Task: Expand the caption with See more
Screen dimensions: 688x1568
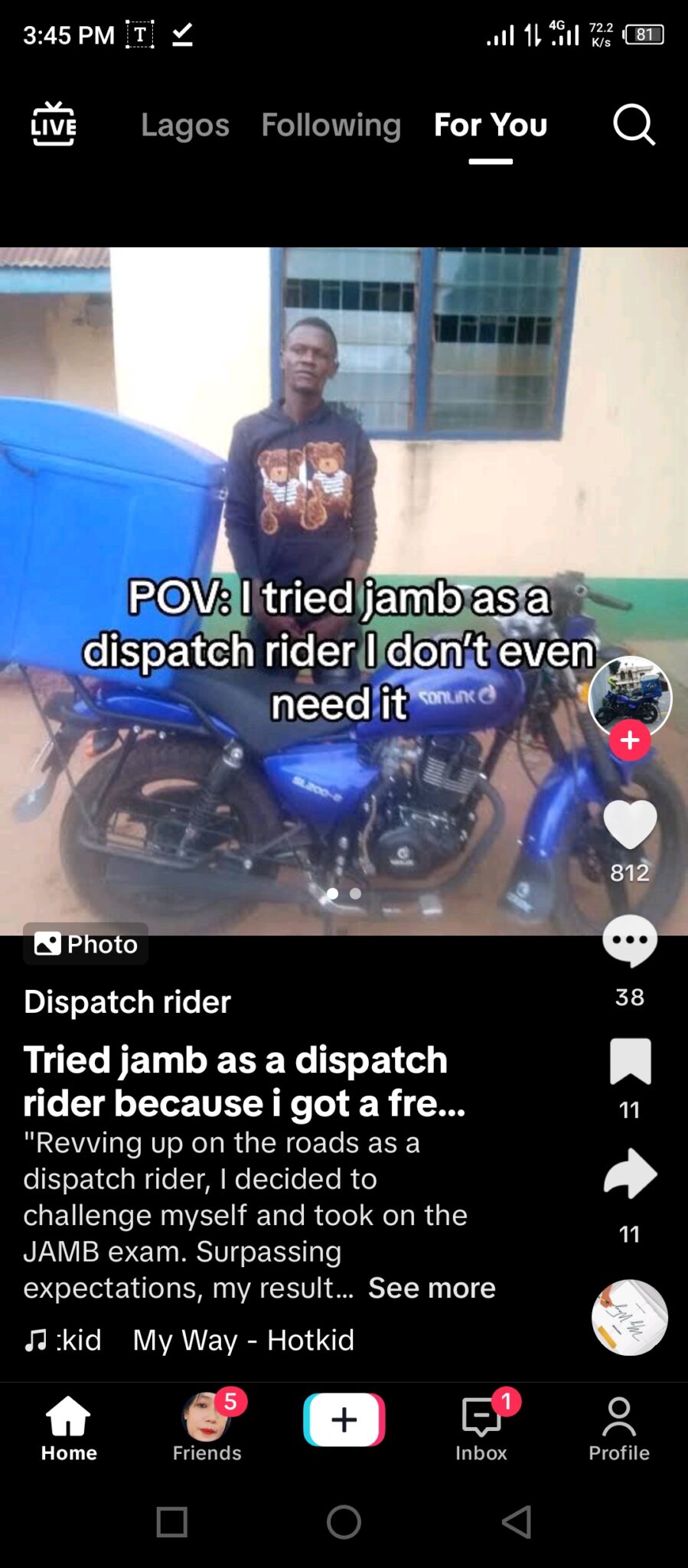Action: click(432, 1288)
